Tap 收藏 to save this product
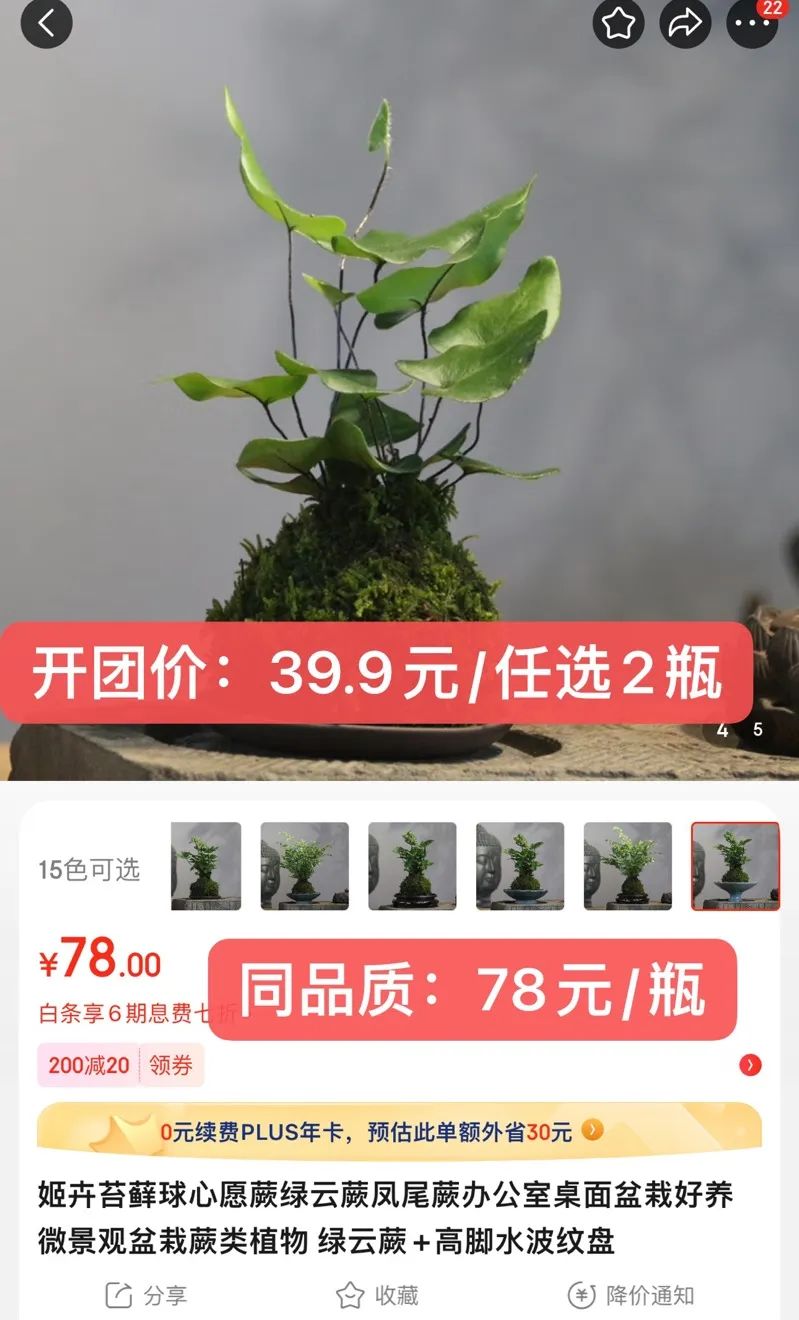Screen dimensions: 799x1320 377,1295
